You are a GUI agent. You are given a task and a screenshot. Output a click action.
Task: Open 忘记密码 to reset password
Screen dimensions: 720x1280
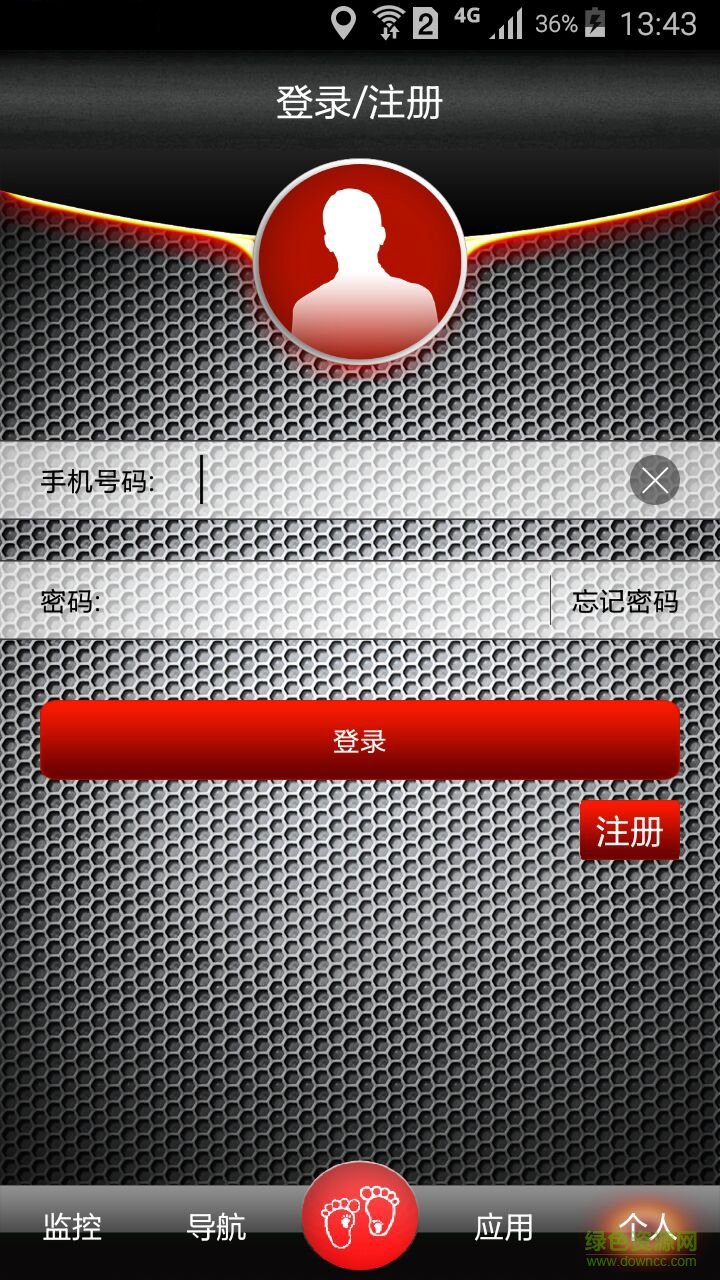[x=625, y=601]
